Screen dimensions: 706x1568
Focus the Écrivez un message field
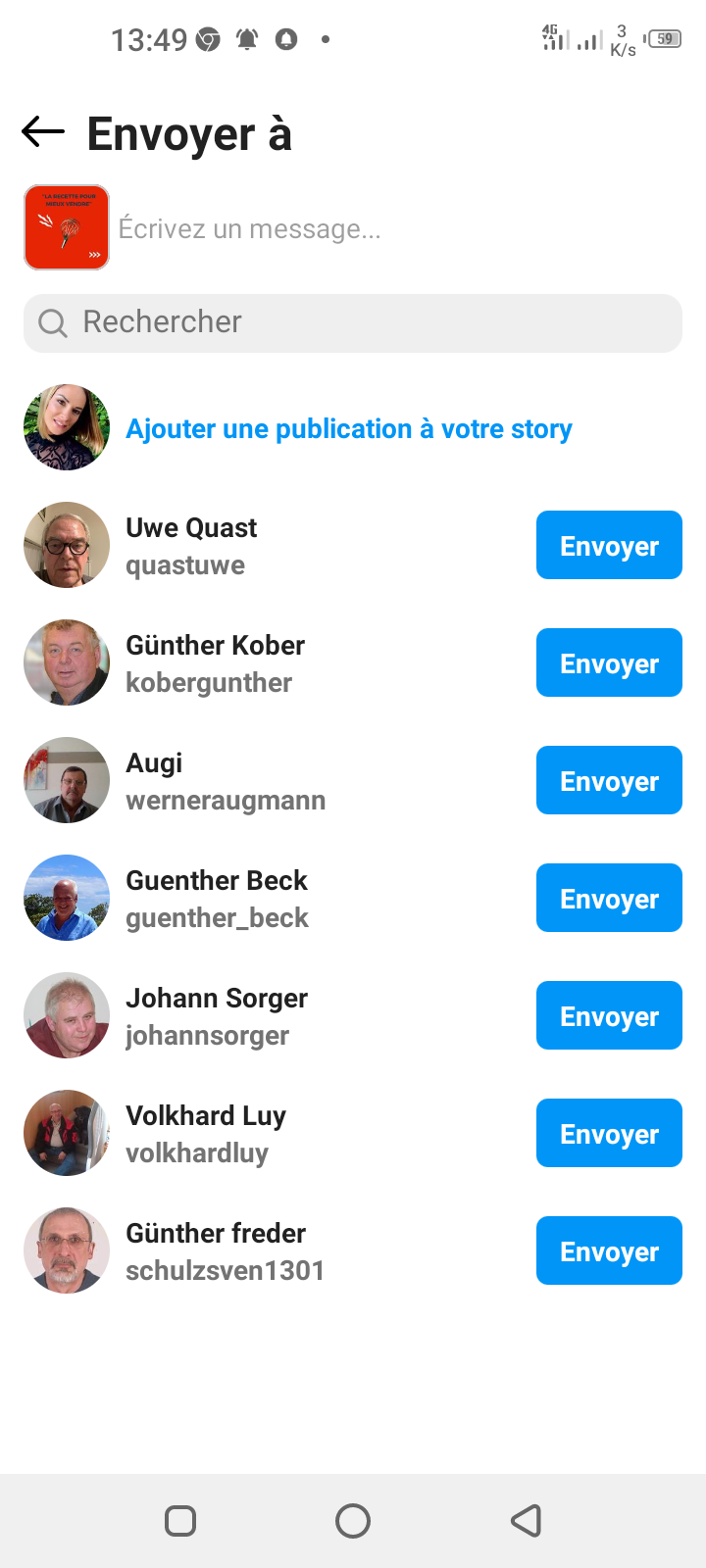[392, 229]
